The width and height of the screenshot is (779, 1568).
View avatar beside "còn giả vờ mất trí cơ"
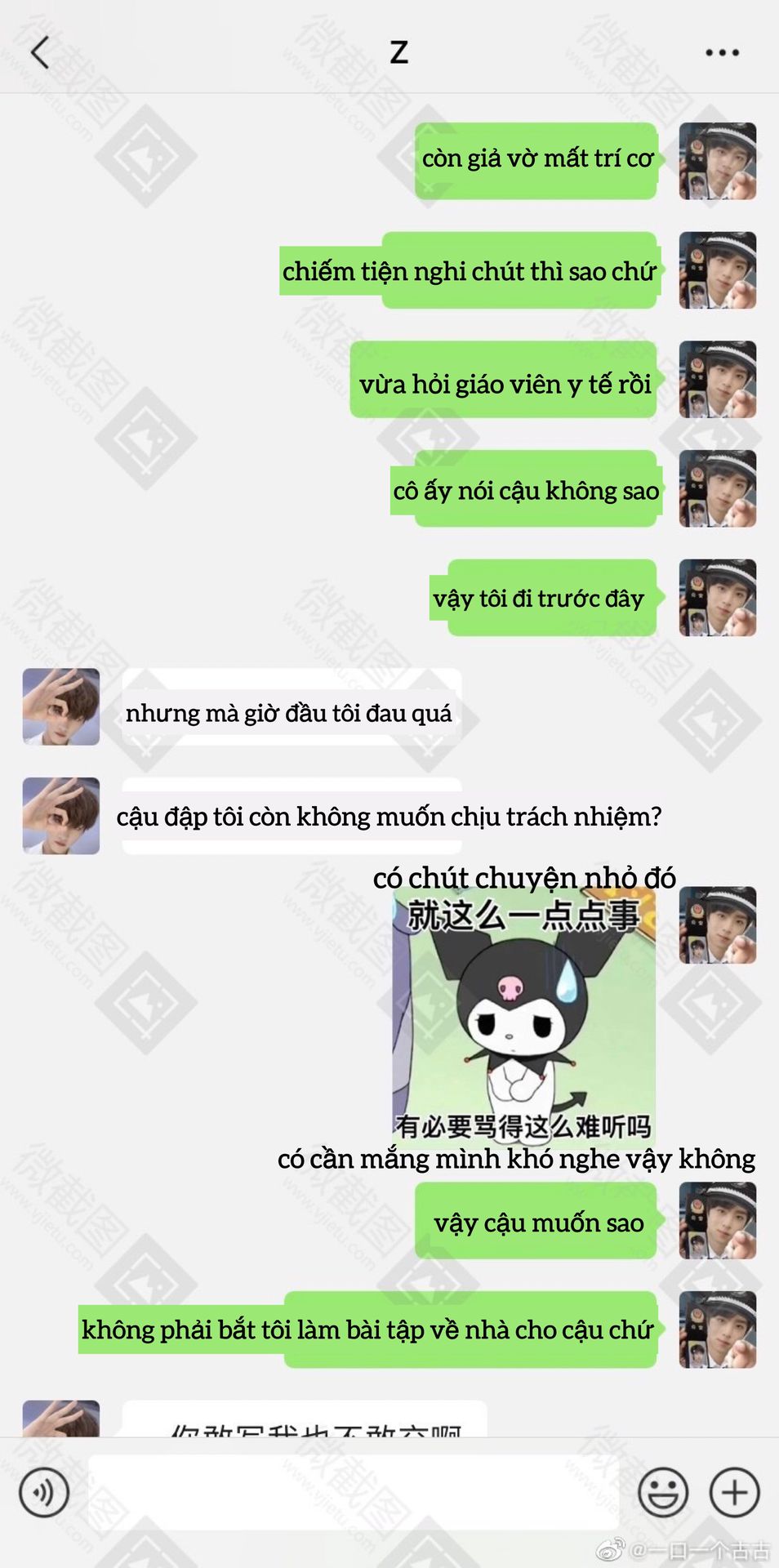(717, 161)
